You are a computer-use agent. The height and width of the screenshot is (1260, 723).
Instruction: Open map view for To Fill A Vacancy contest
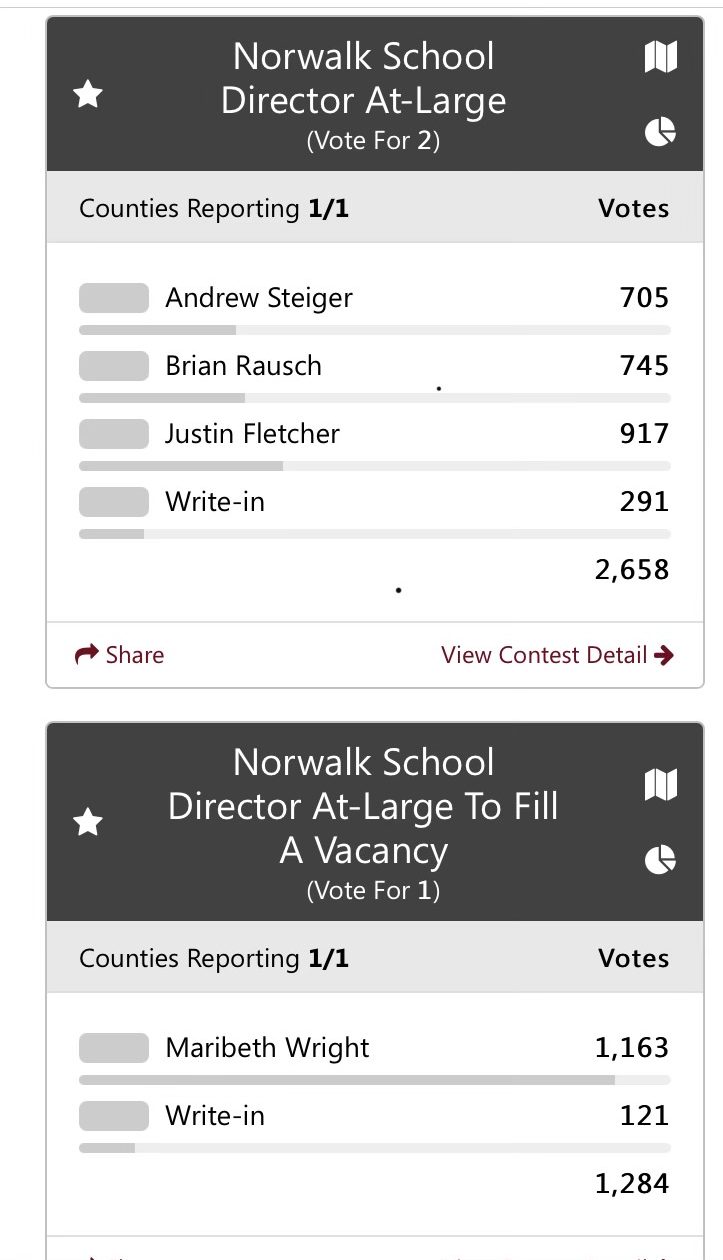coord(660,785)
